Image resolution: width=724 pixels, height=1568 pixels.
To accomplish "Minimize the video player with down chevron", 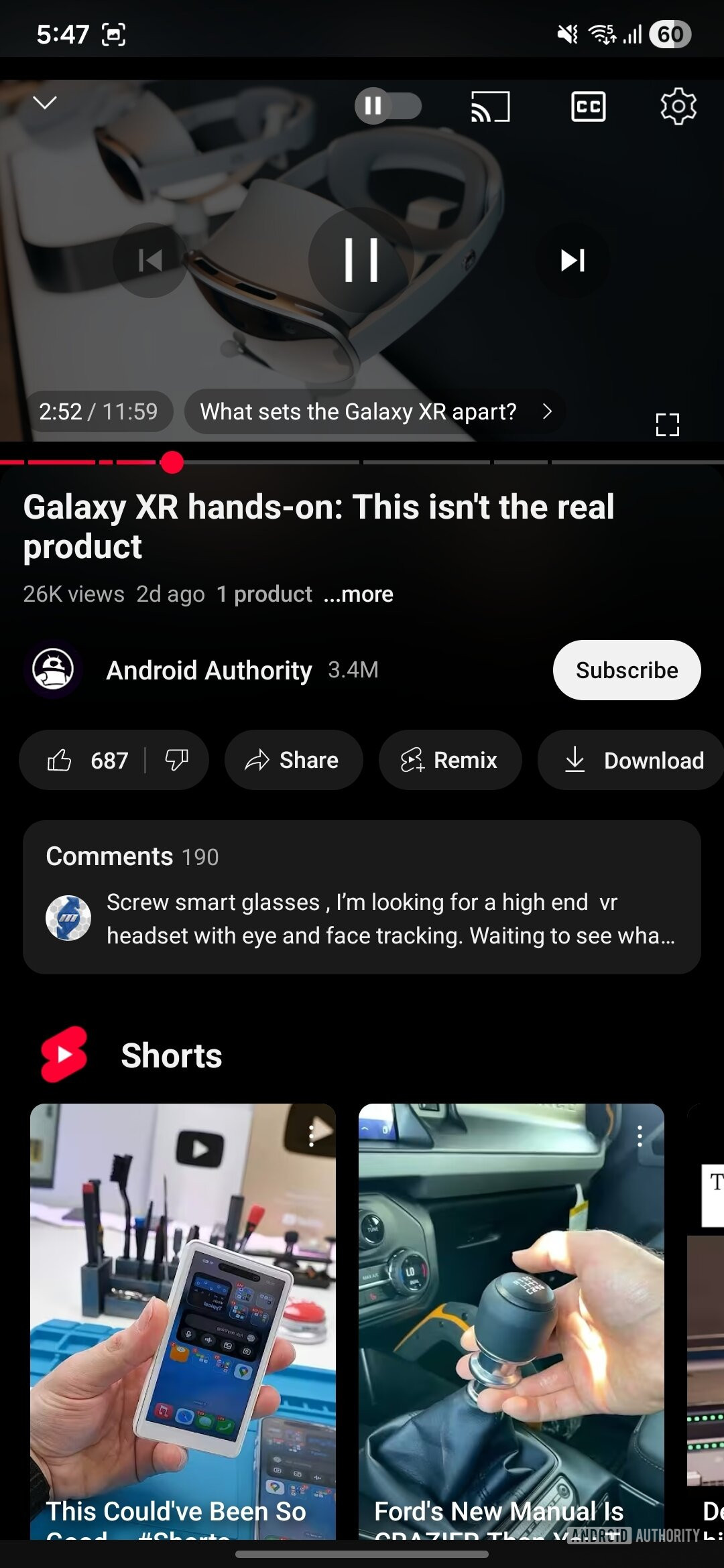I will [45, 103].
